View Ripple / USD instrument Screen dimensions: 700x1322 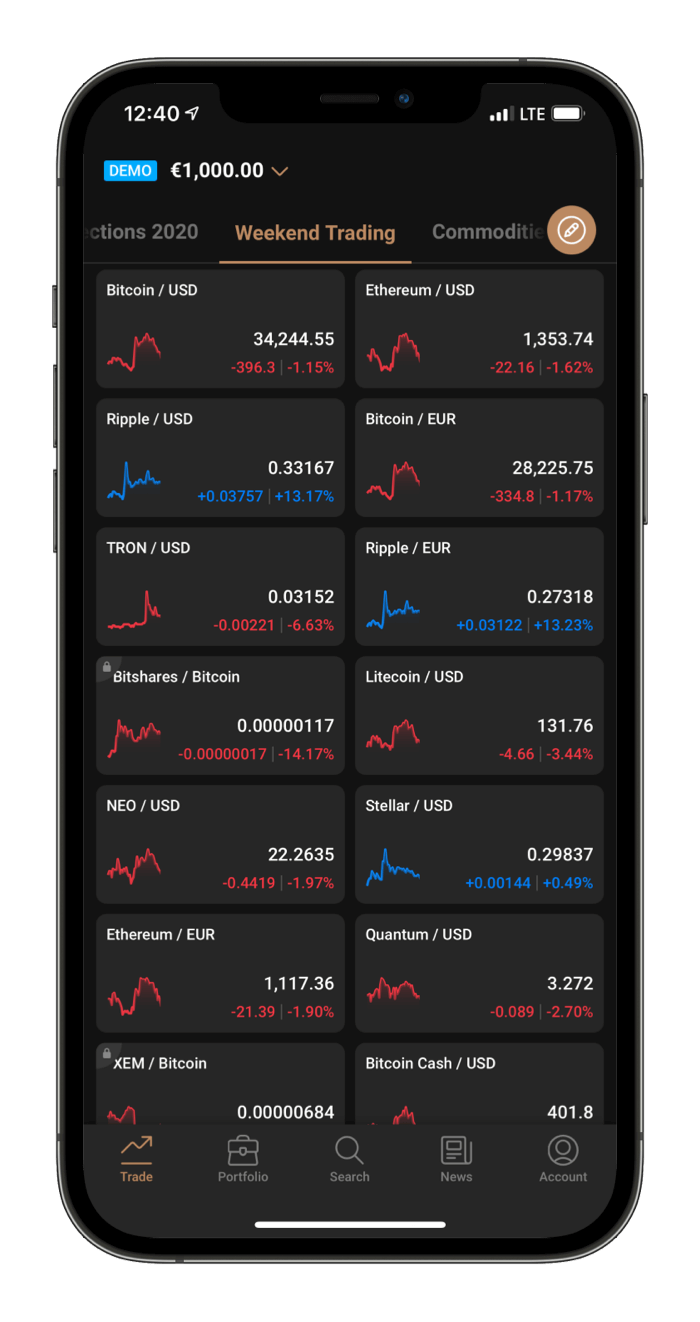220,458
